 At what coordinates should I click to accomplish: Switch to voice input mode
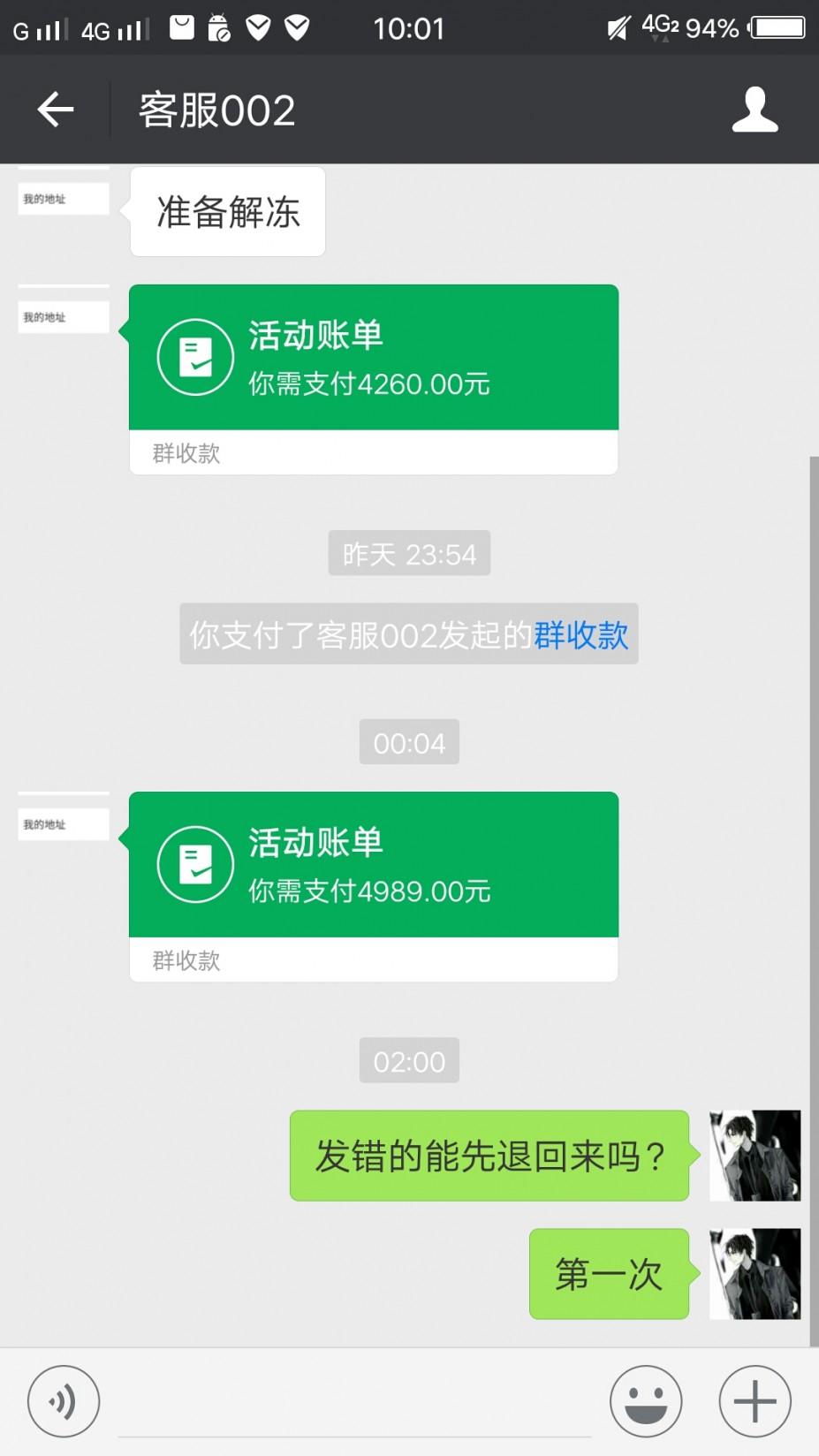coord(64,1401)
